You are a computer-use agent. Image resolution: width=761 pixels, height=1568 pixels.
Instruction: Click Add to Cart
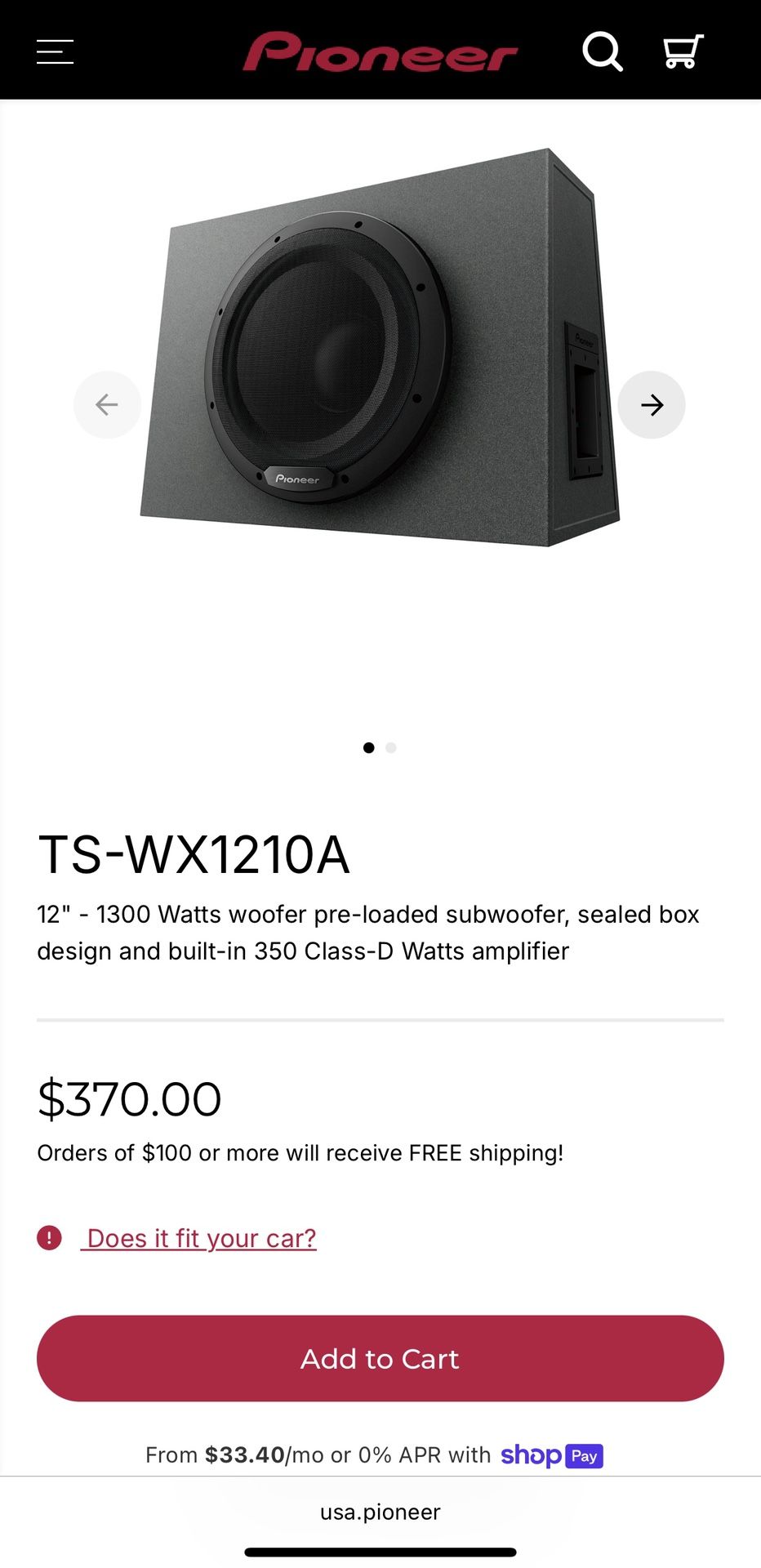(x=380, y=1358)
